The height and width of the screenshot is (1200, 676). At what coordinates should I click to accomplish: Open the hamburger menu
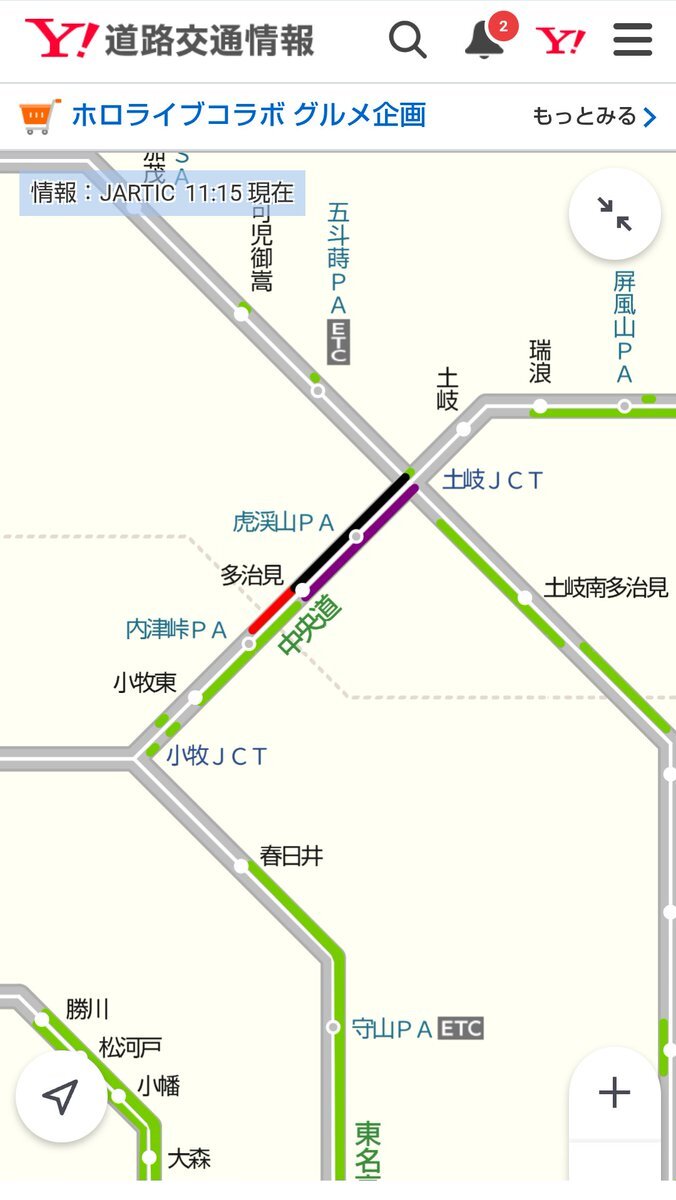[632, 41]
